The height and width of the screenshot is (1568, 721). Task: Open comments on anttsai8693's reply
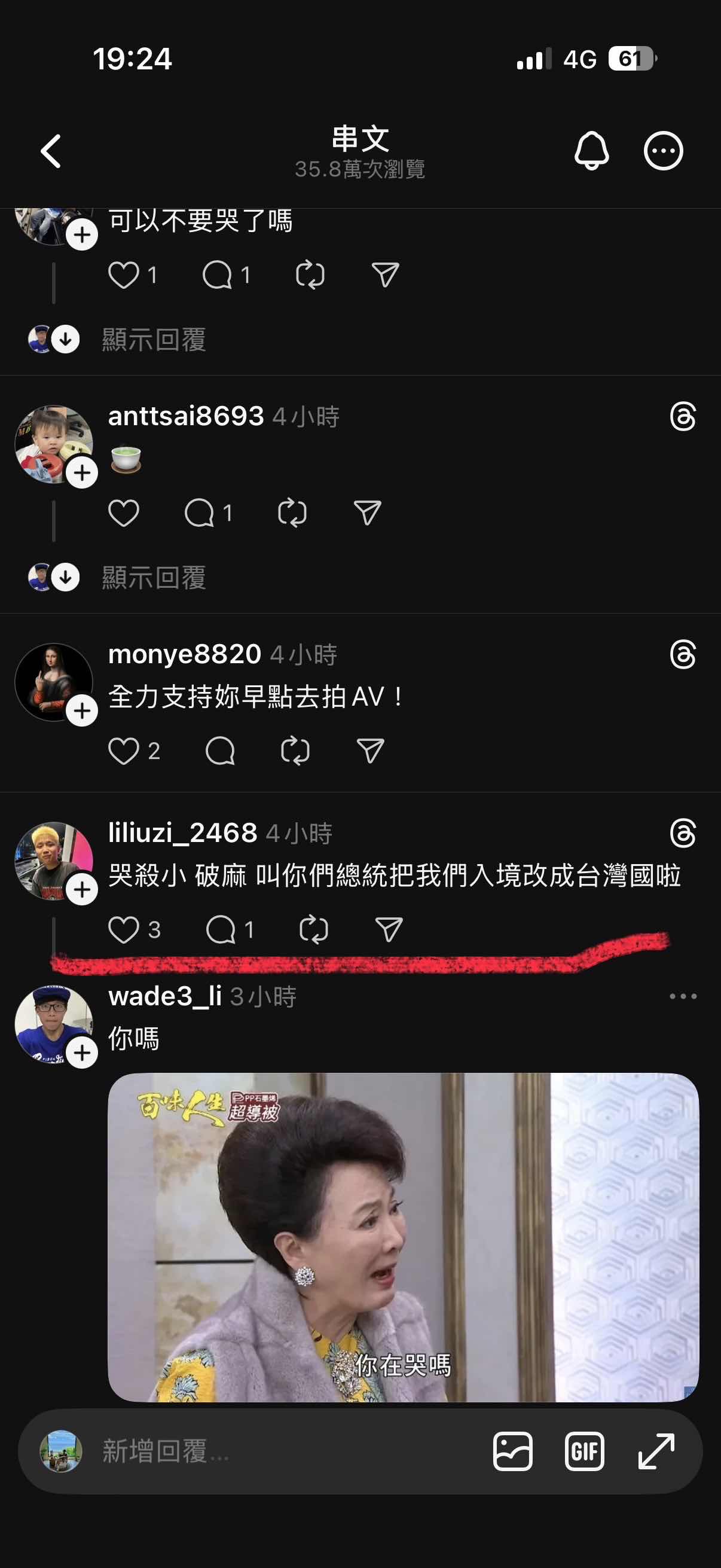(200, 513)
